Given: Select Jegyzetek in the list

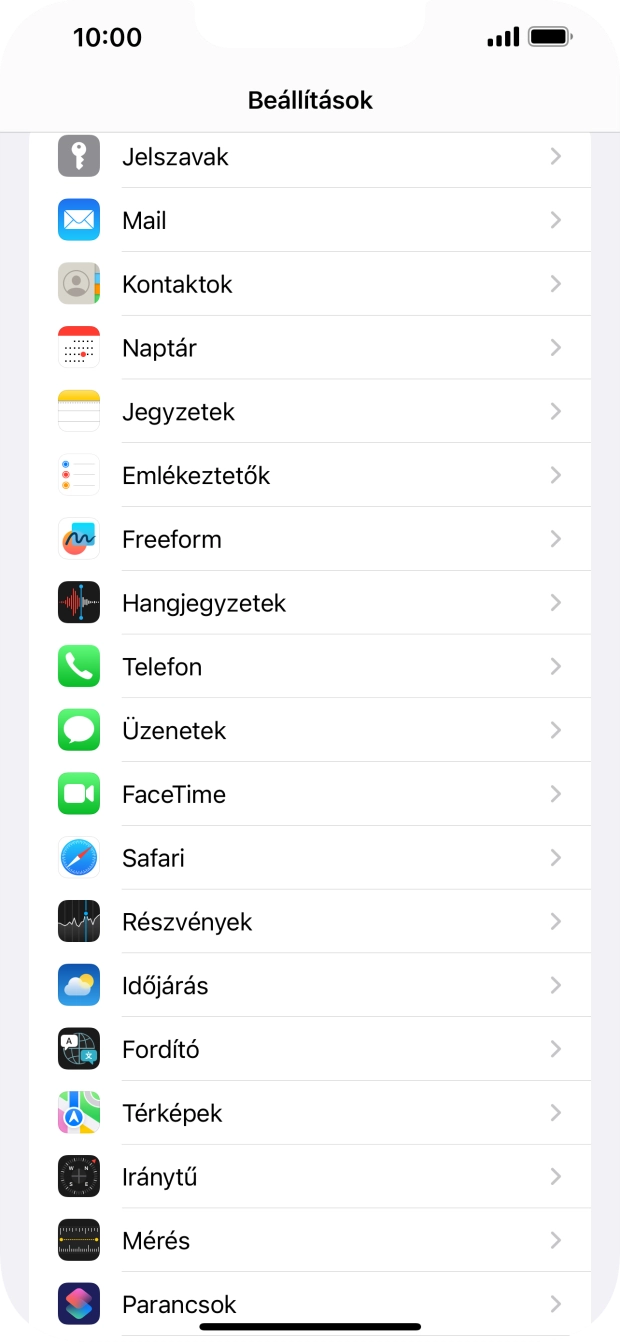Looking at the screenshot, I should pos(310,412).
